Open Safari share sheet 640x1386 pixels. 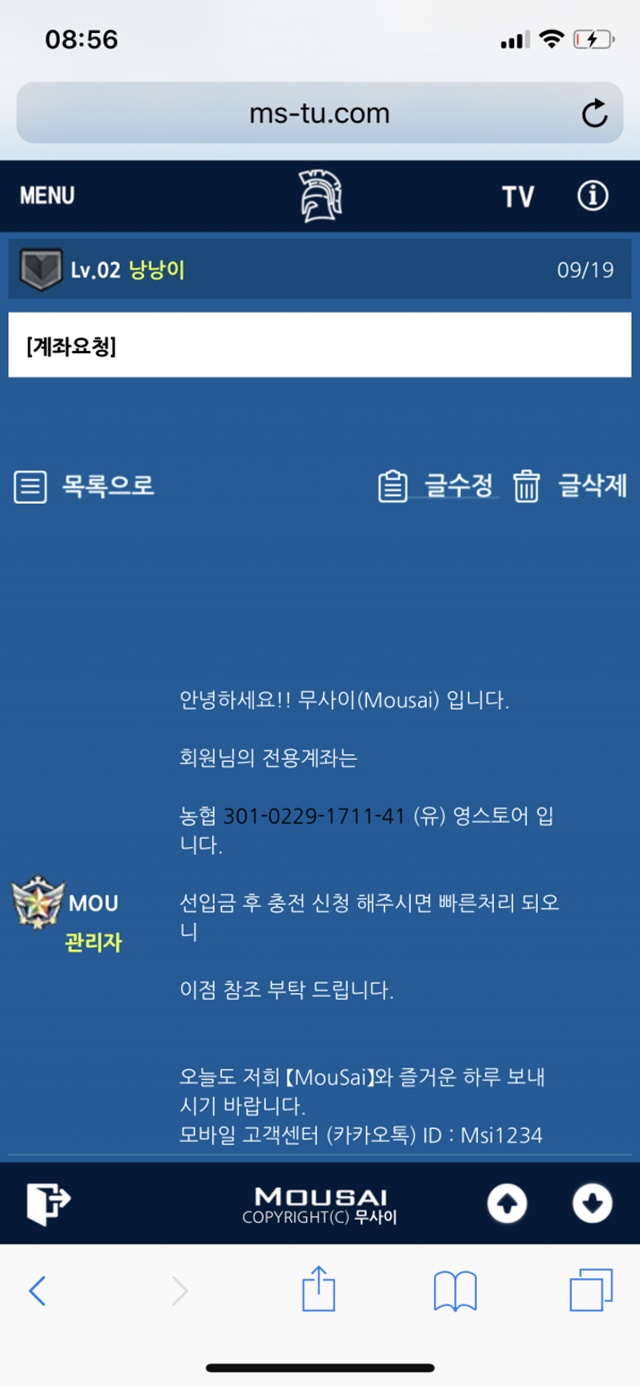(319, 1288)
